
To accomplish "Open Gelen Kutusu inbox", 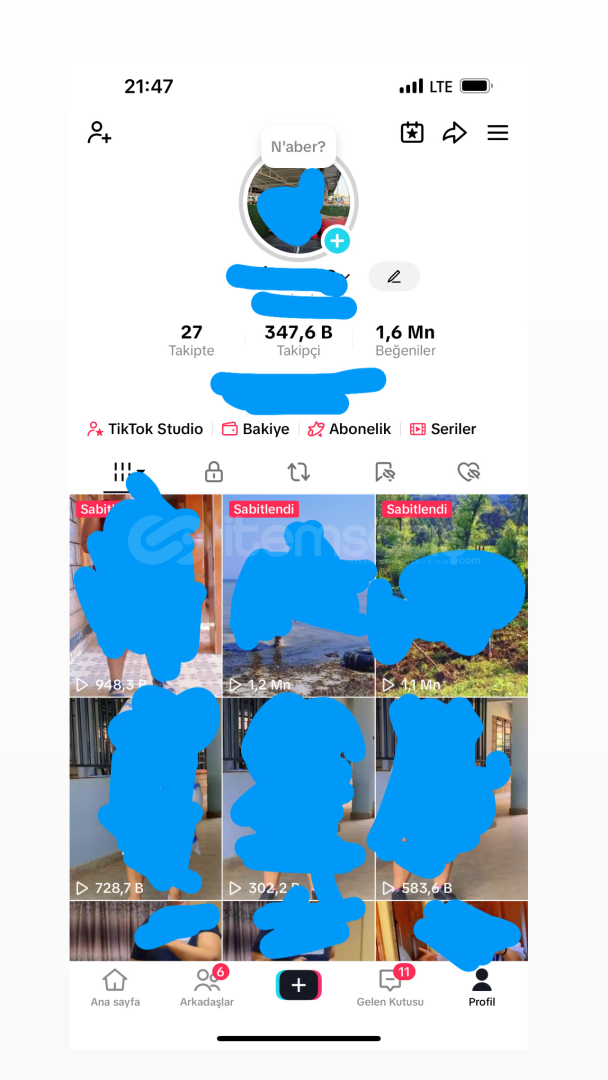I will coord(390,987).
